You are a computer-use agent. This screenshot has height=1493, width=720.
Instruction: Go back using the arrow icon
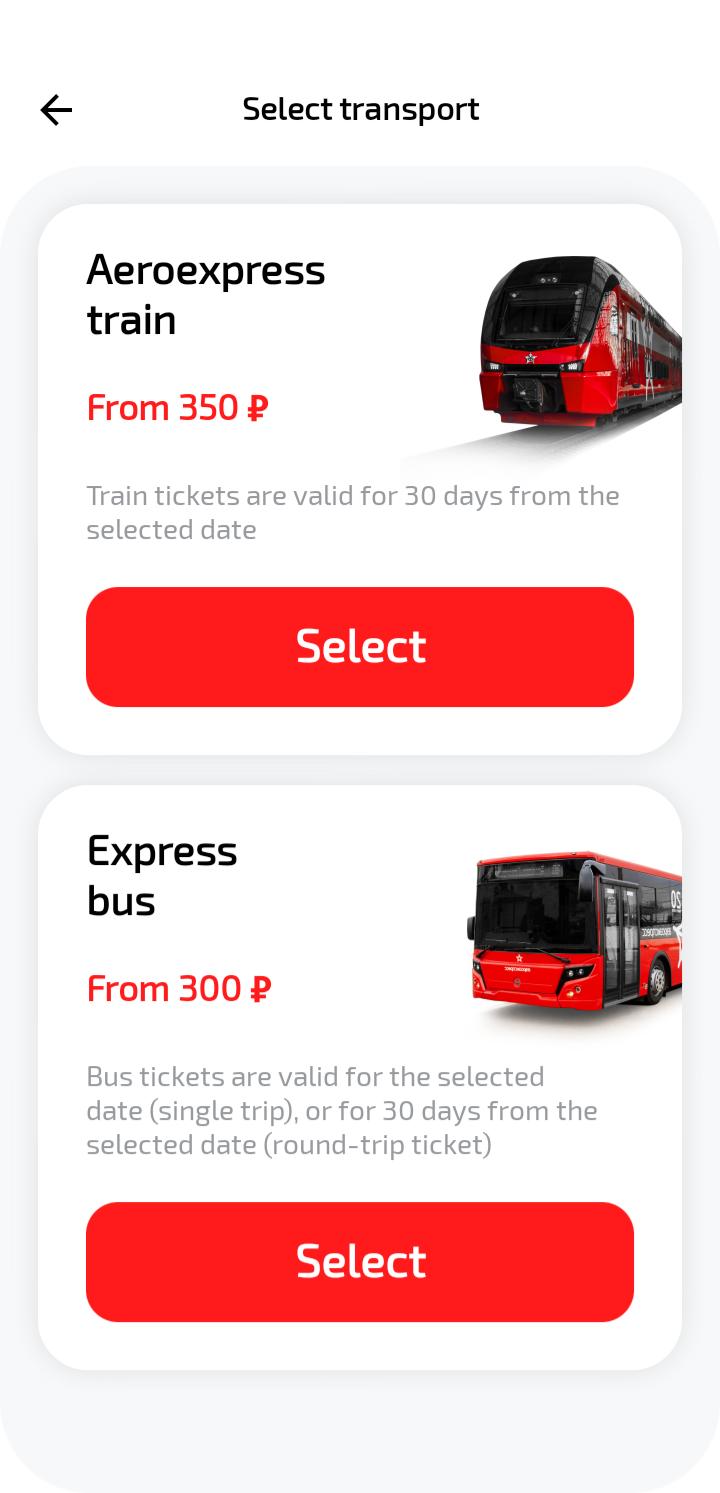coord(56,110)
